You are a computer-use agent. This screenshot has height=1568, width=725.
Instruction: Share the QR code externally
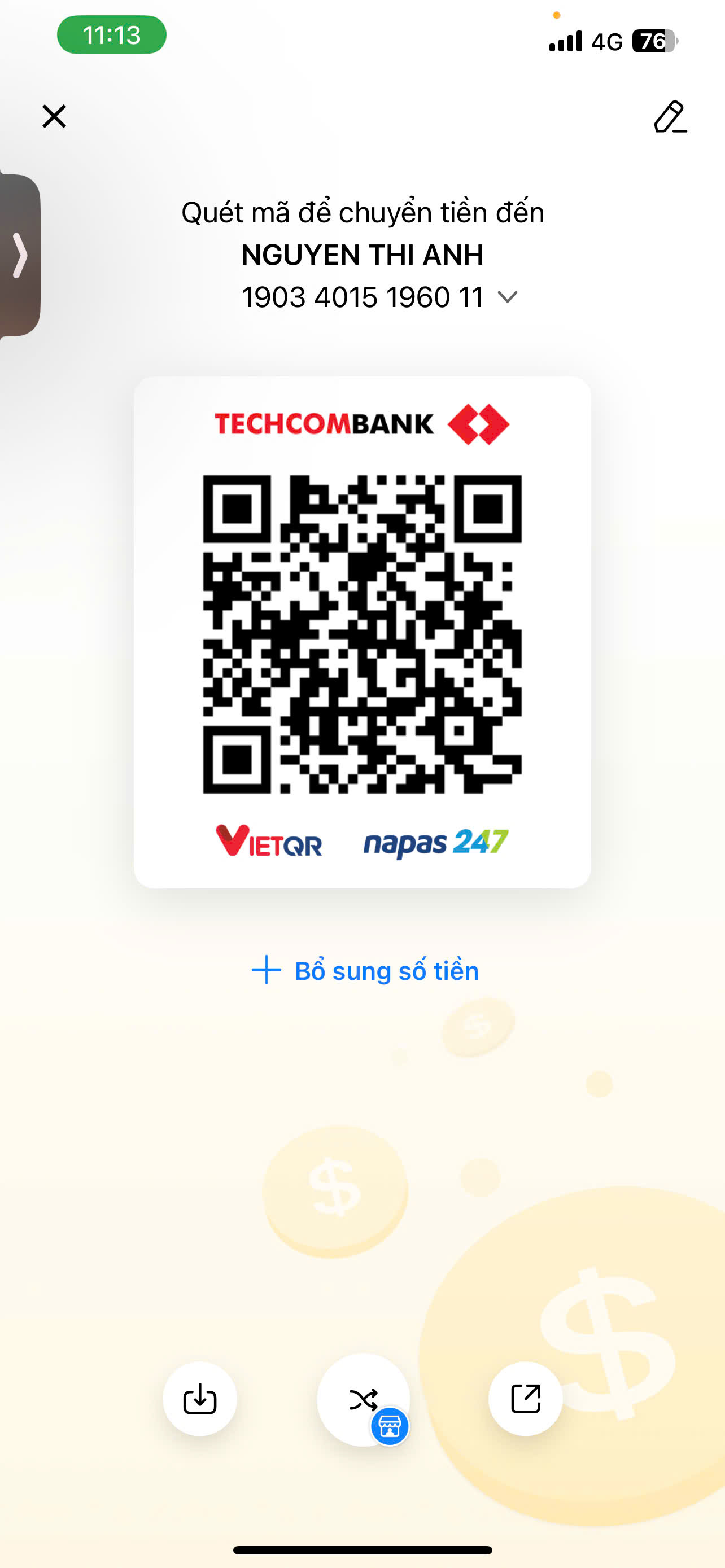525,1399
